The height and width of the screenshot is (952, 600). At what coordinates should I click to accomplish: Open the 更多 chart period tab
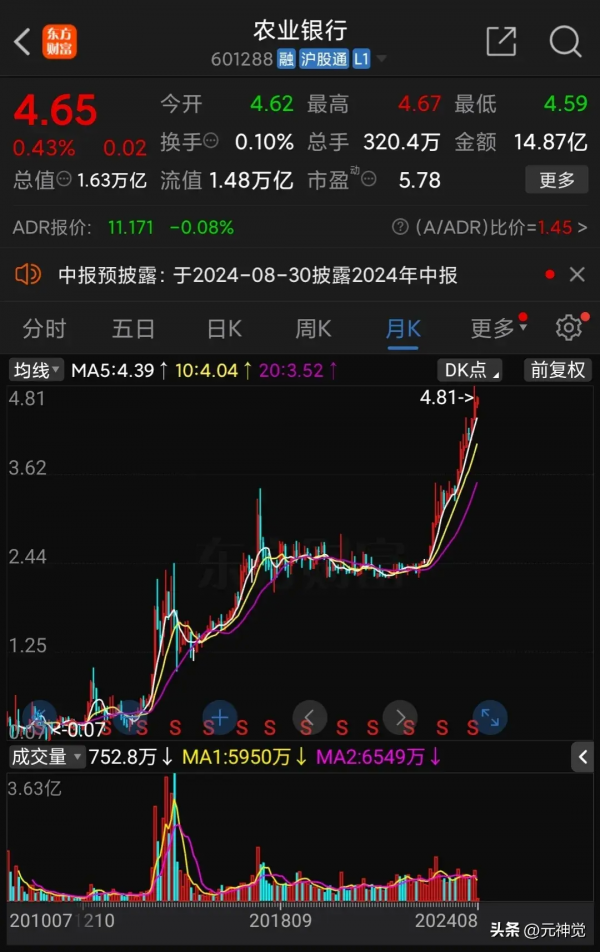click(x=493, y=328)
